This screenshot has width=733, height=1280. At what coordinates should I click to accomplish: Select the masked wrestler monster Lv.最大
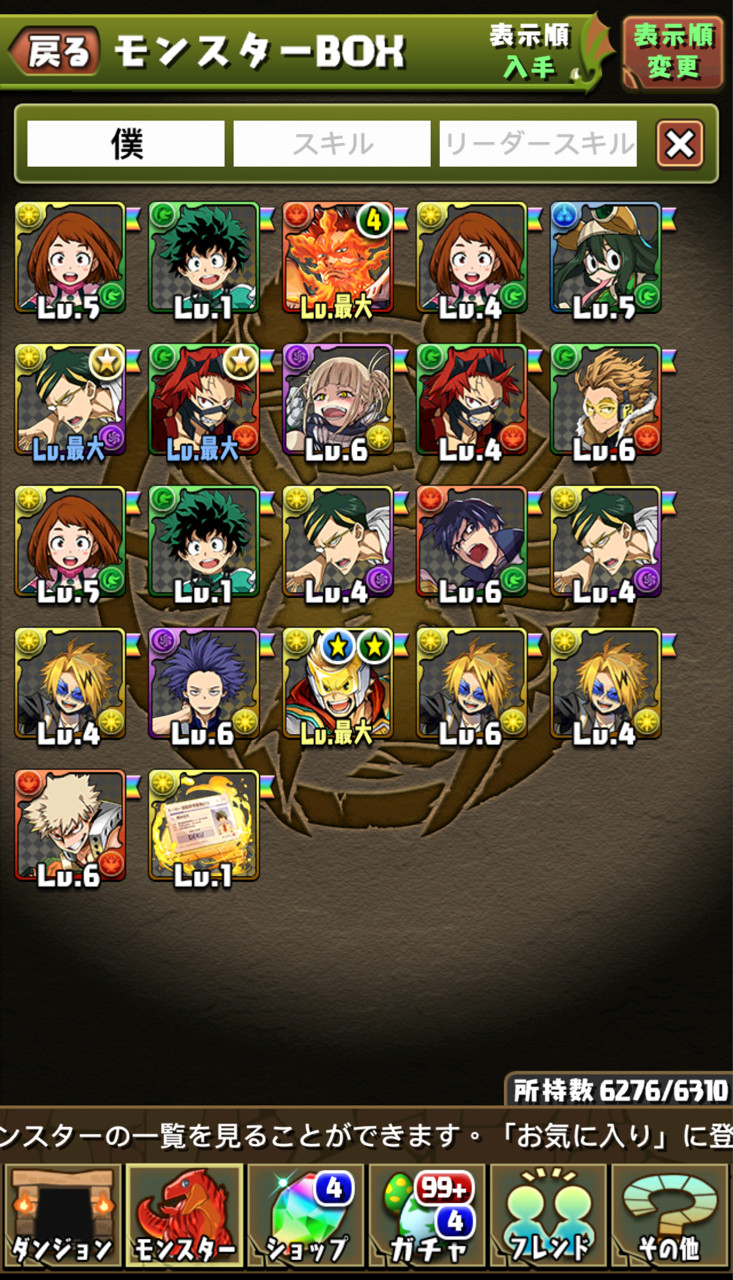pos(338,684)
